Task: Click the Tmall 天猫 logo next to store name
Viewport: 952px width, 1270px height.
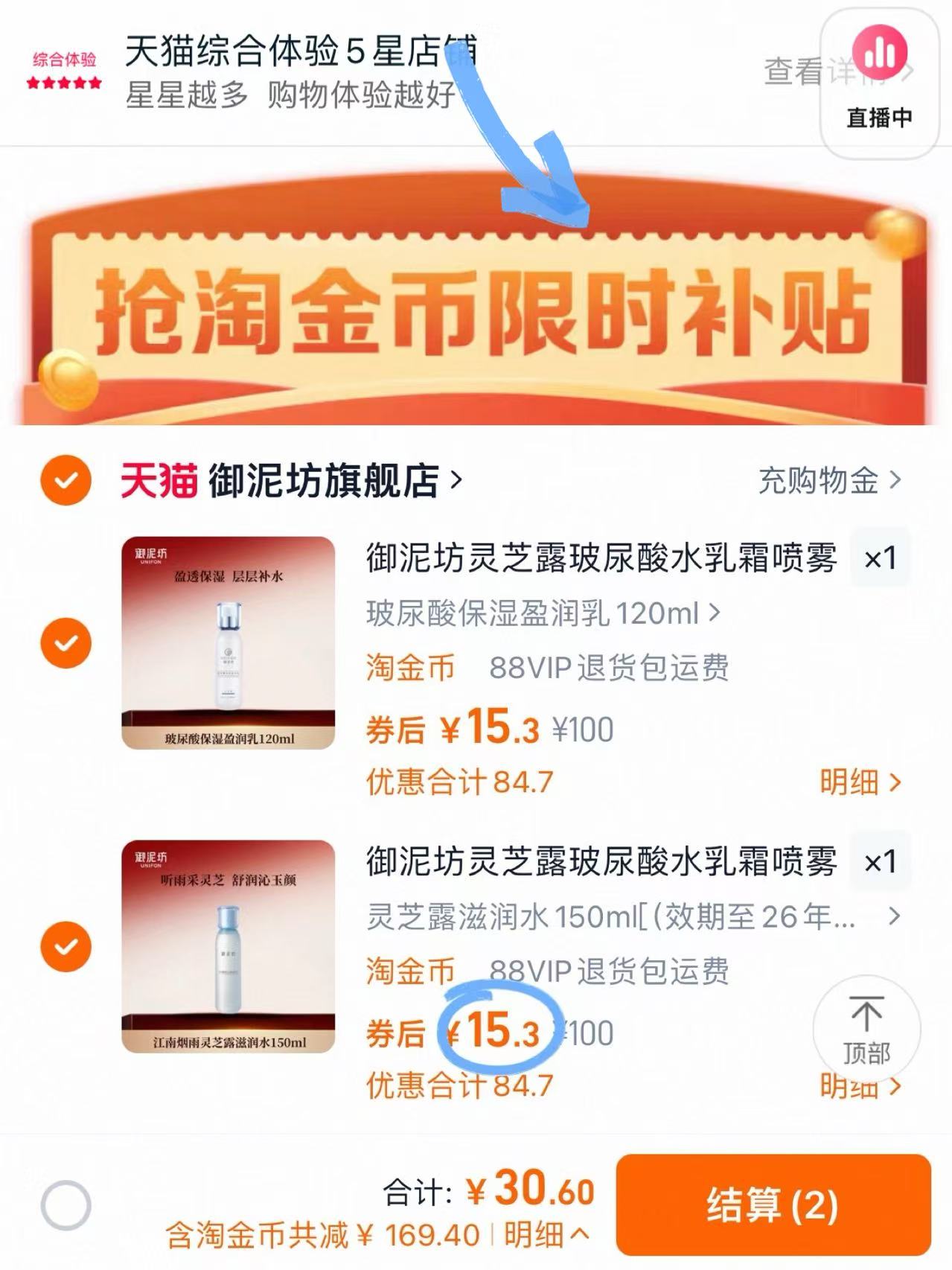Action: click(x=157, y=480)
